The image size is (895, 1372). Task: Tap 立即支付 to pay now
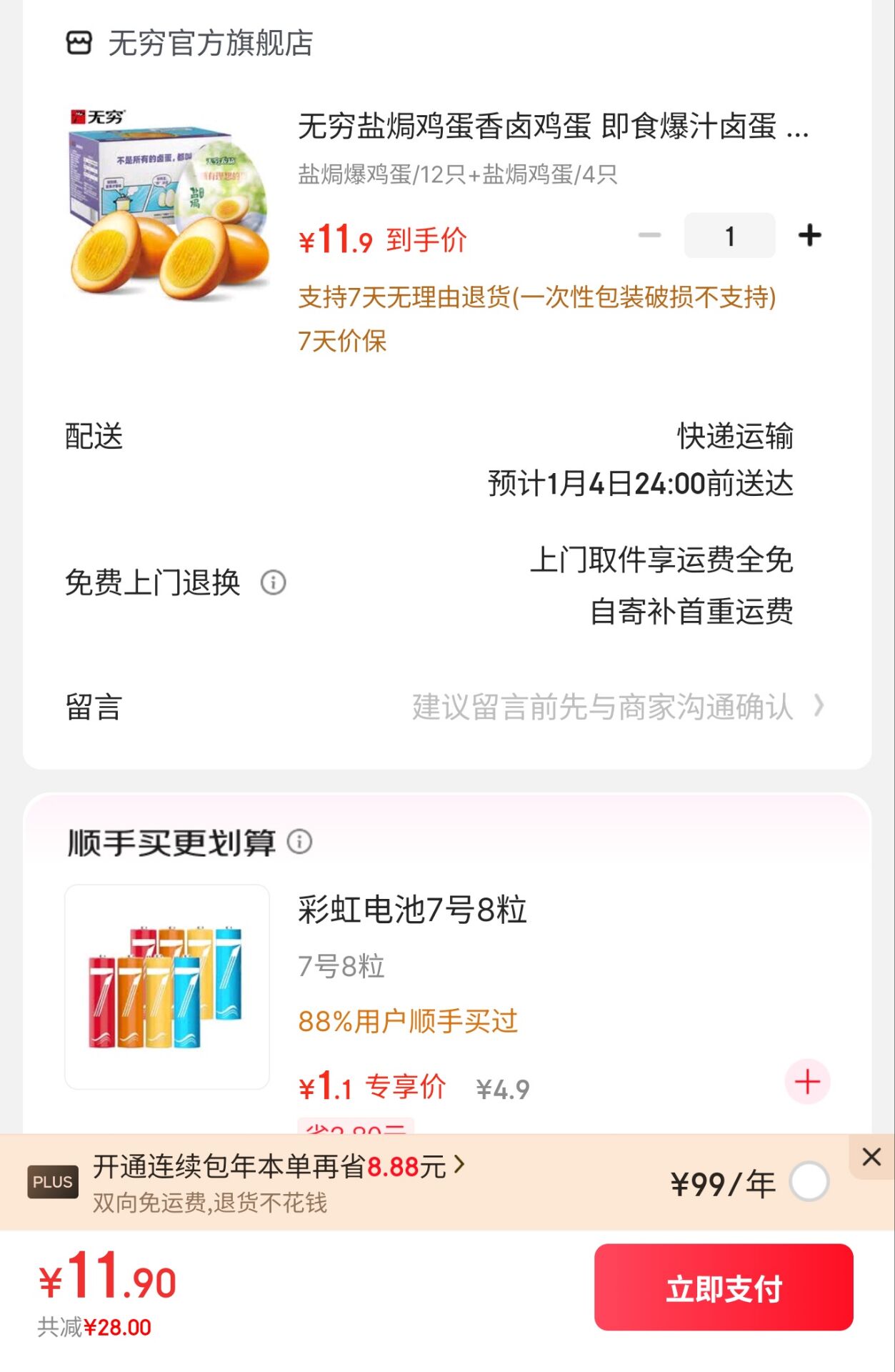[x=724, y=1287]
